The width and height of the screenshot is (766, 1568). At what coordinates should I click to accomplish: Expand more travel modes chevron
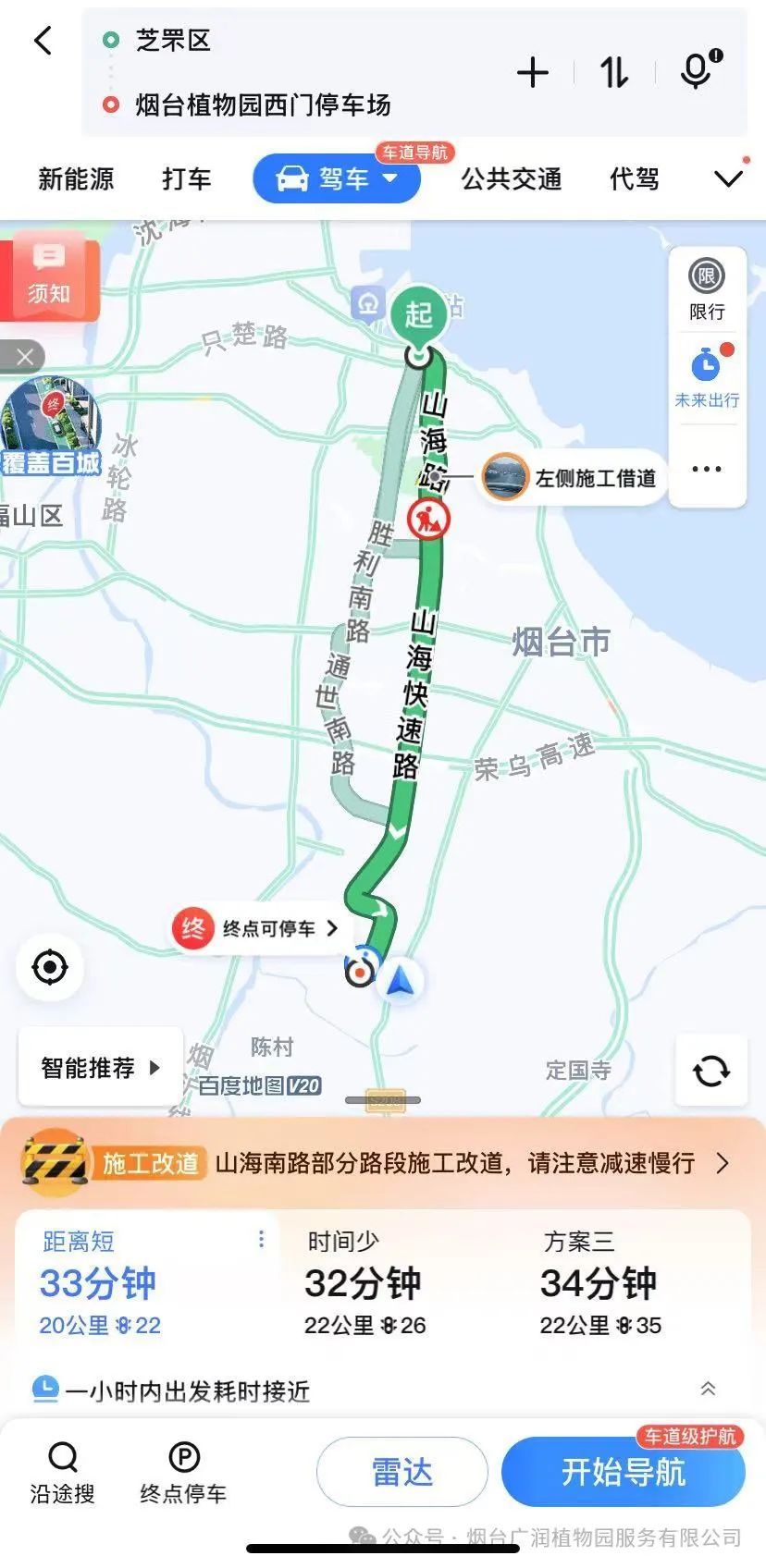[x=729, y=178]
